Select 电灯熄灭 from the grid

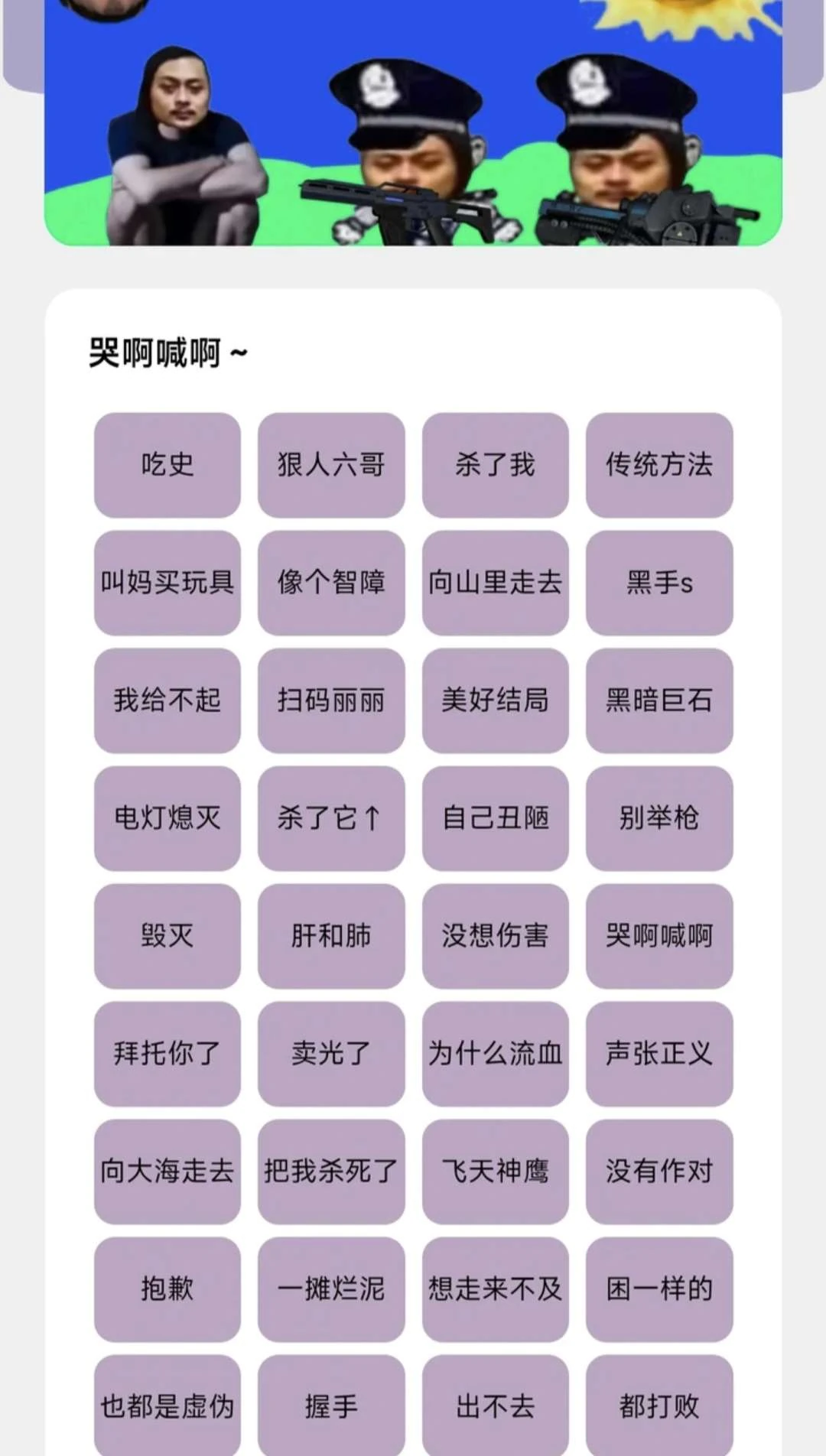tap(166, 818)
